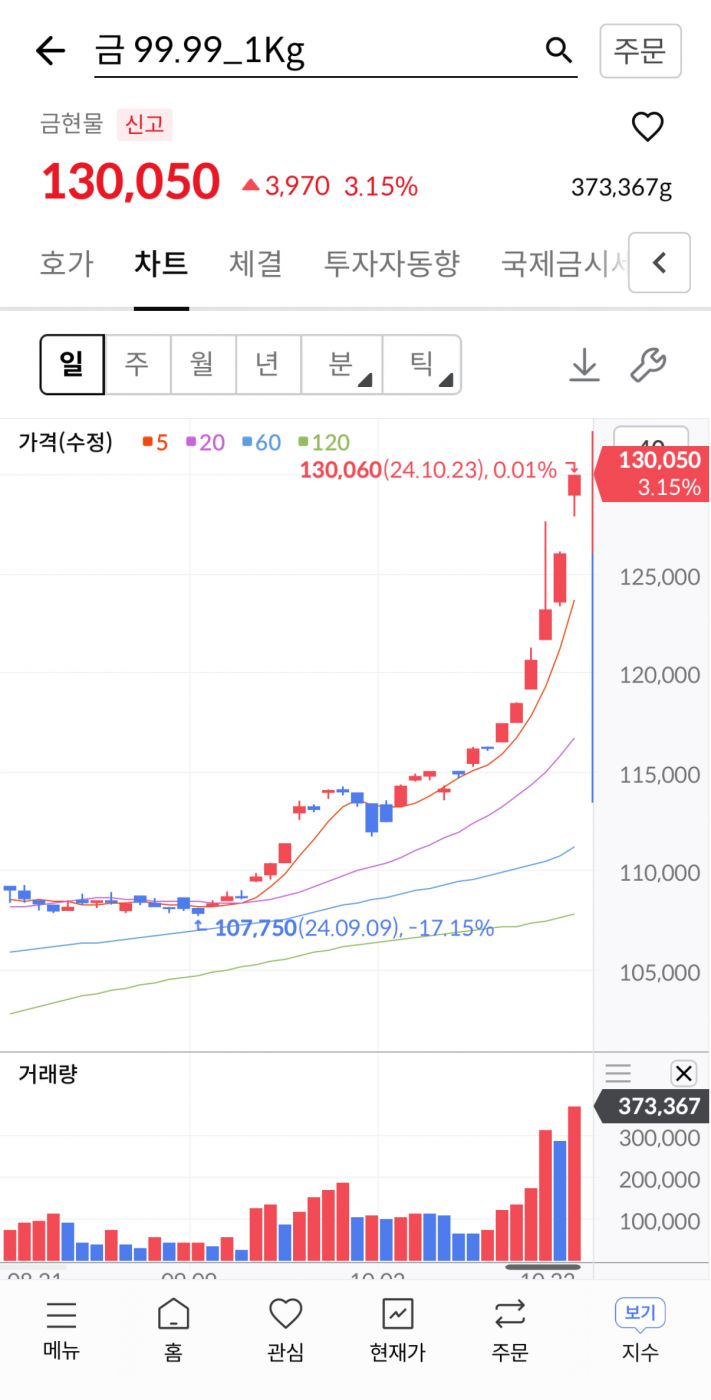Download the chart data

584,366
